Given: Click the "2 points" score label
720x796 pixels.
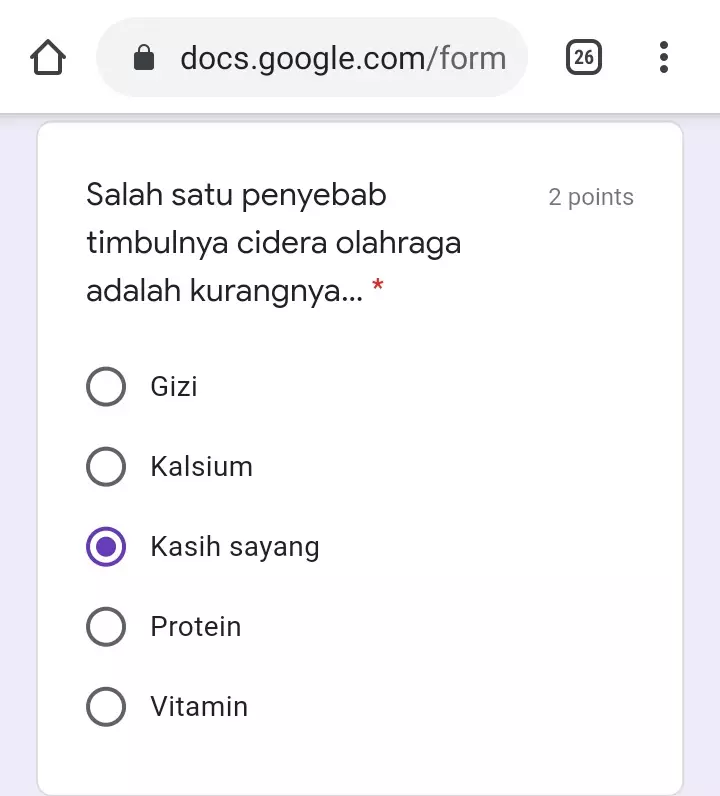Looking at the screenshot, I should 590,197.
